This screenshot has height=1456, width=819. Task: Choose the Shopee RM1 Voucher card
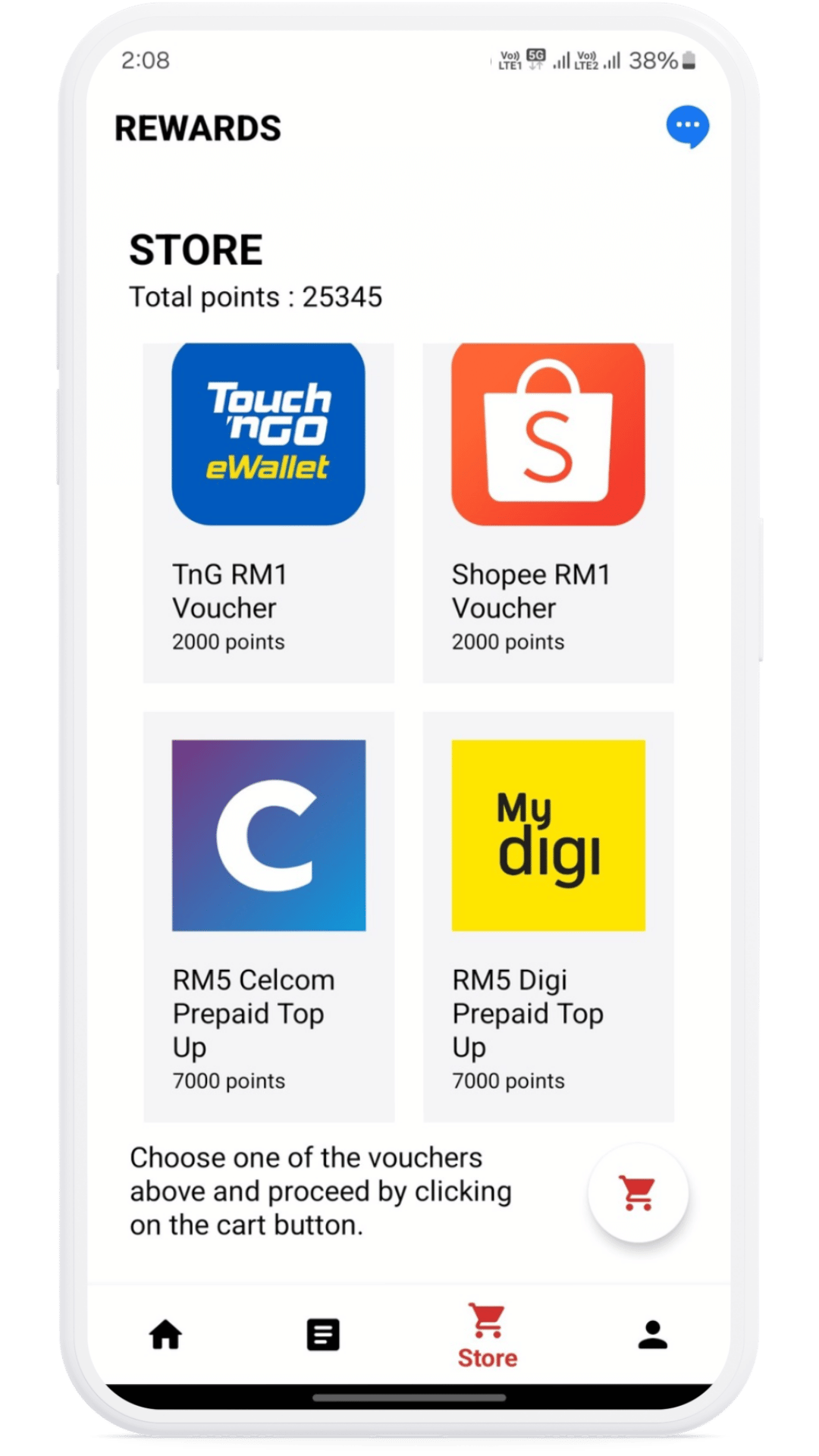pos(548,513)
